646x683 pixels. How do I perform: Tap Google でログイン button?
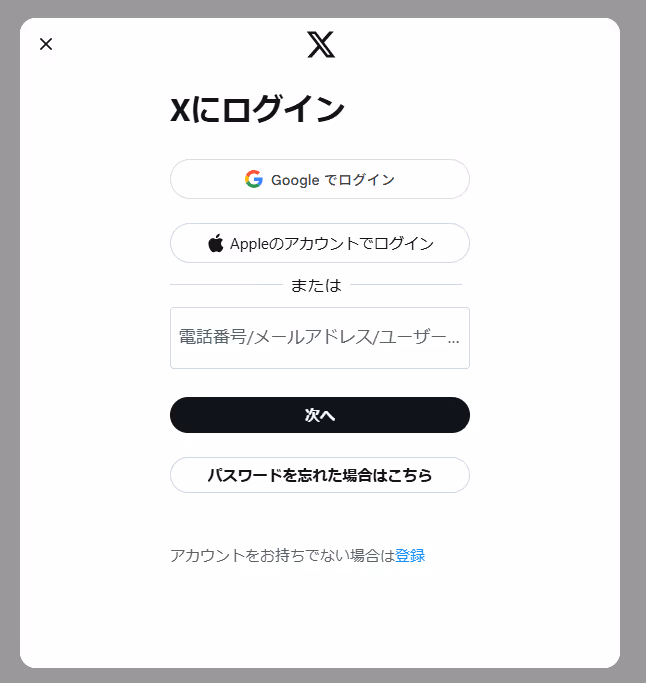tap(320, 179)
